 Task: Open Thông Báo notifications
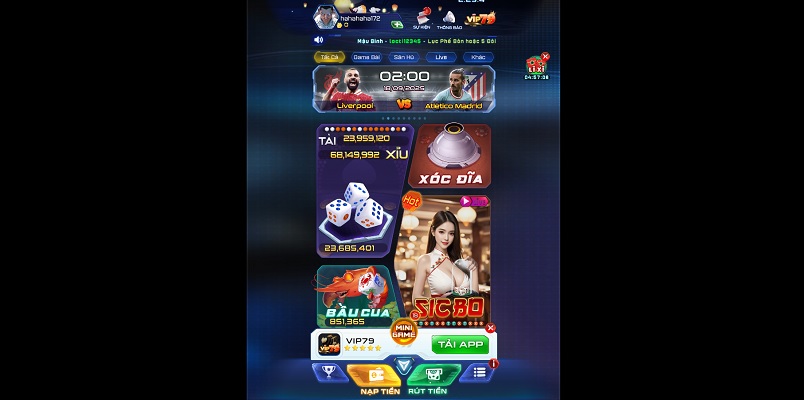coord(449,18)
